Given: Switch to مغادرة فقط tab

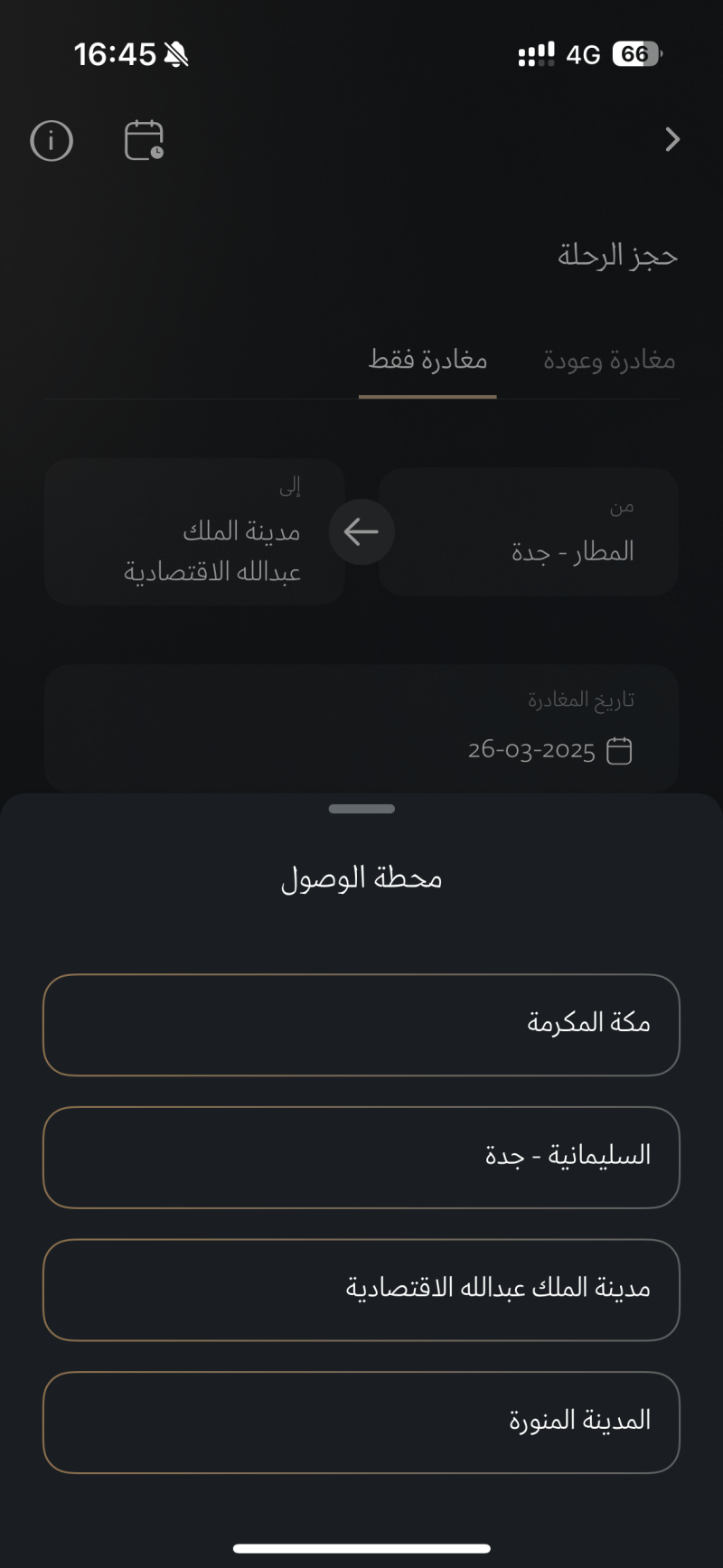Looking at the screenshot, I should click(x=427, y=361).
